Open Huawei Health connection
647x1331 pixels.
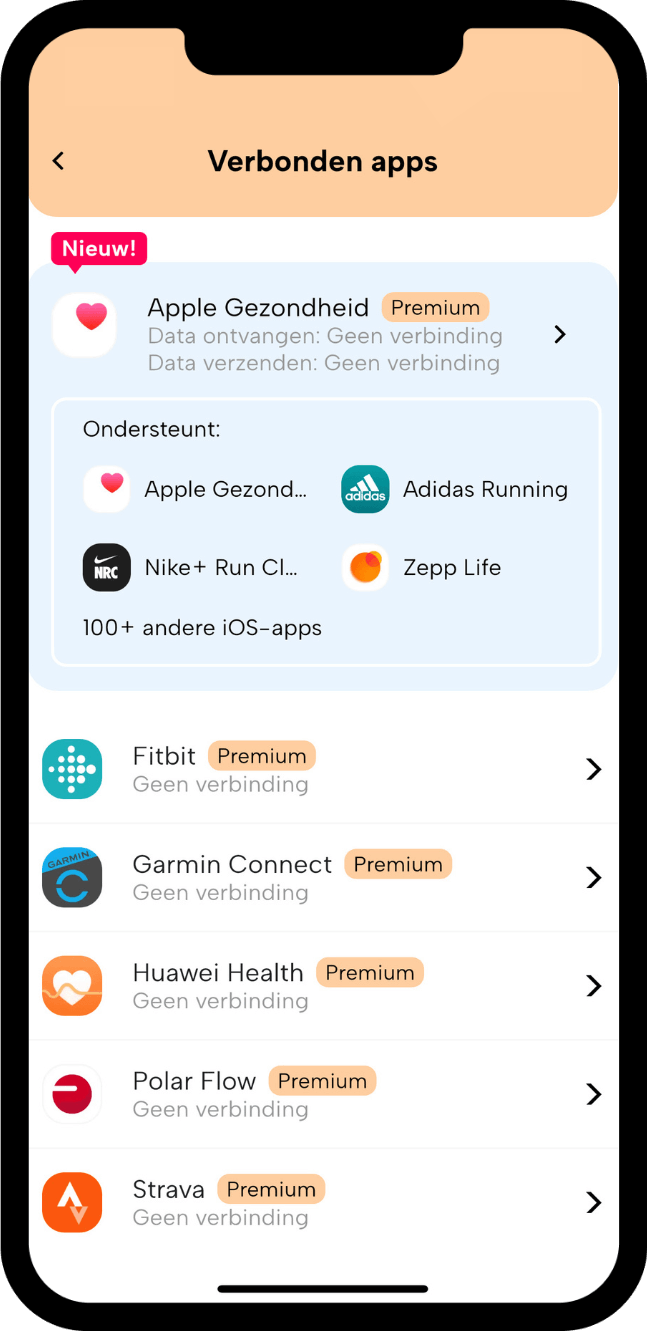pos(323,986)
